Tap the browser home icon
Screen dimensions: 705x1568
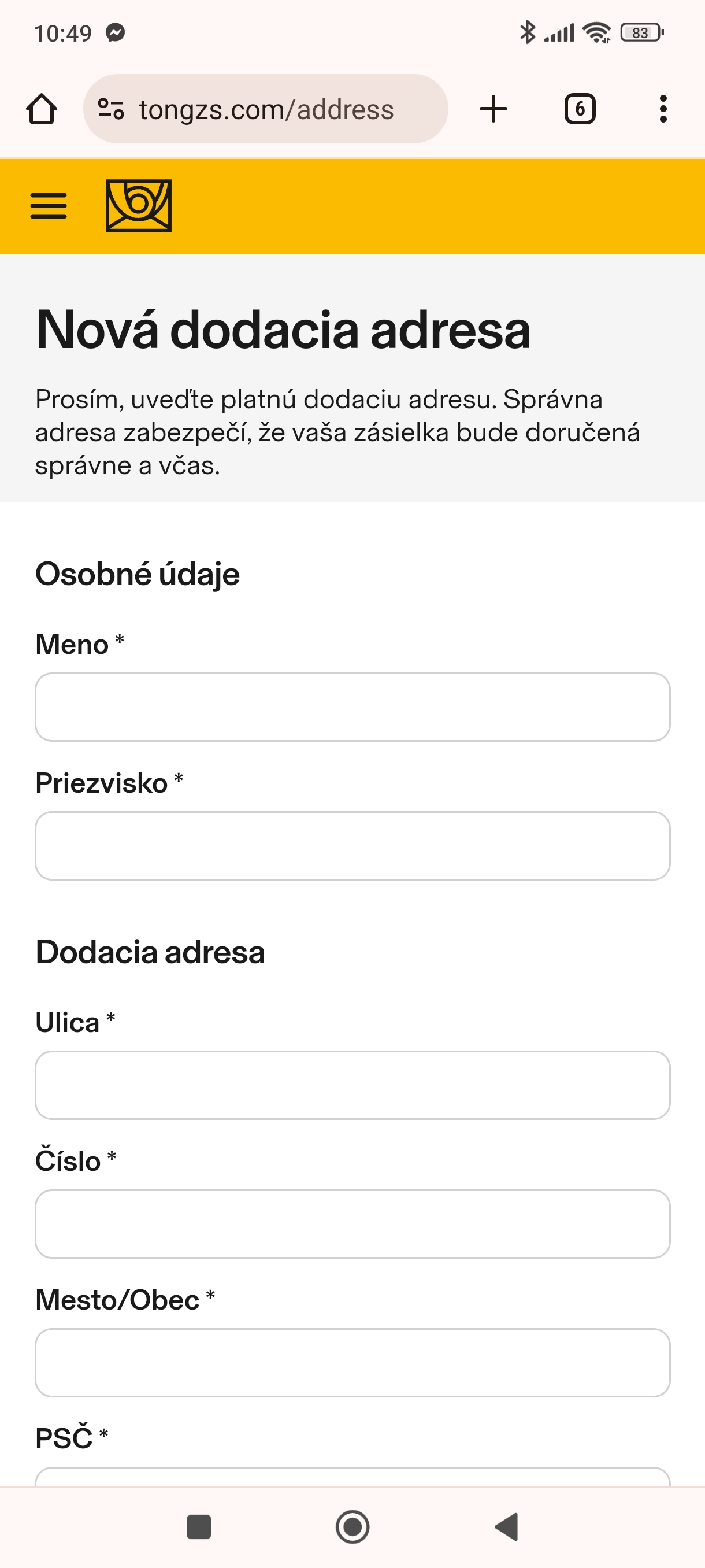pyautogui.click(x=42, y=110)
